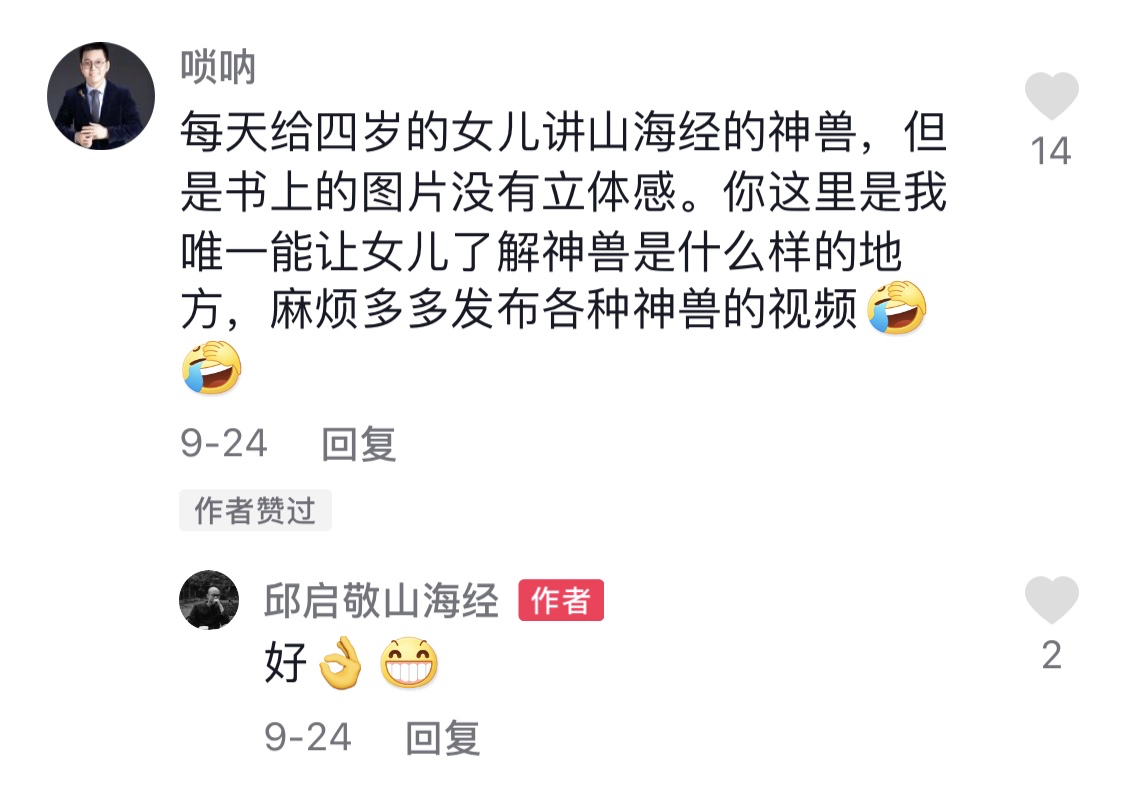Open 唢呐's profile picture
1124x793 pixels.
[101, 96]
